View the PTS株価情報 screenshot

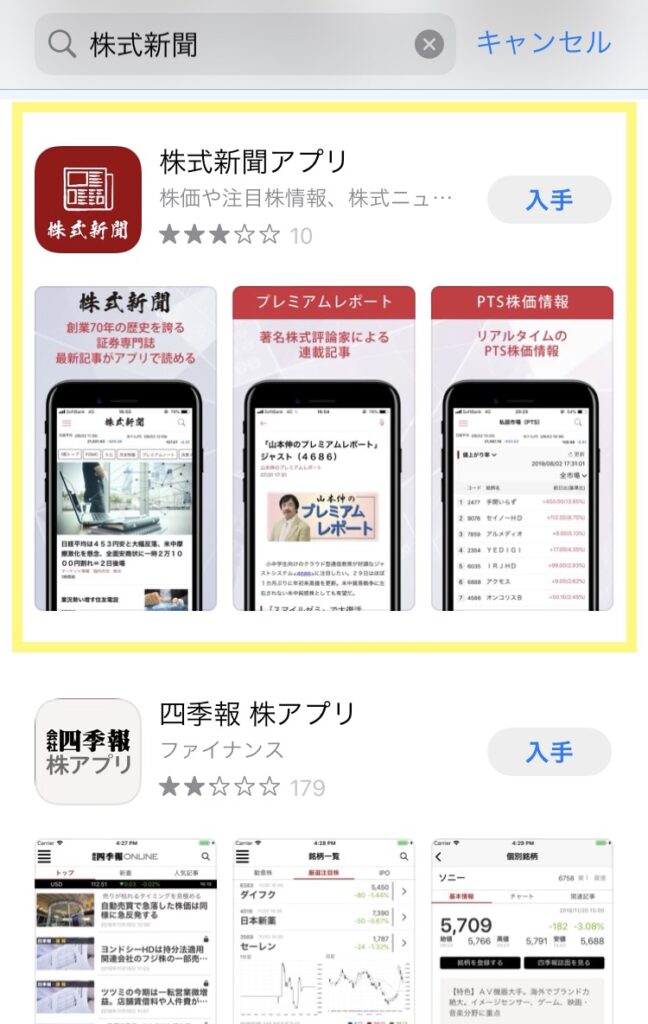[522, 448]
